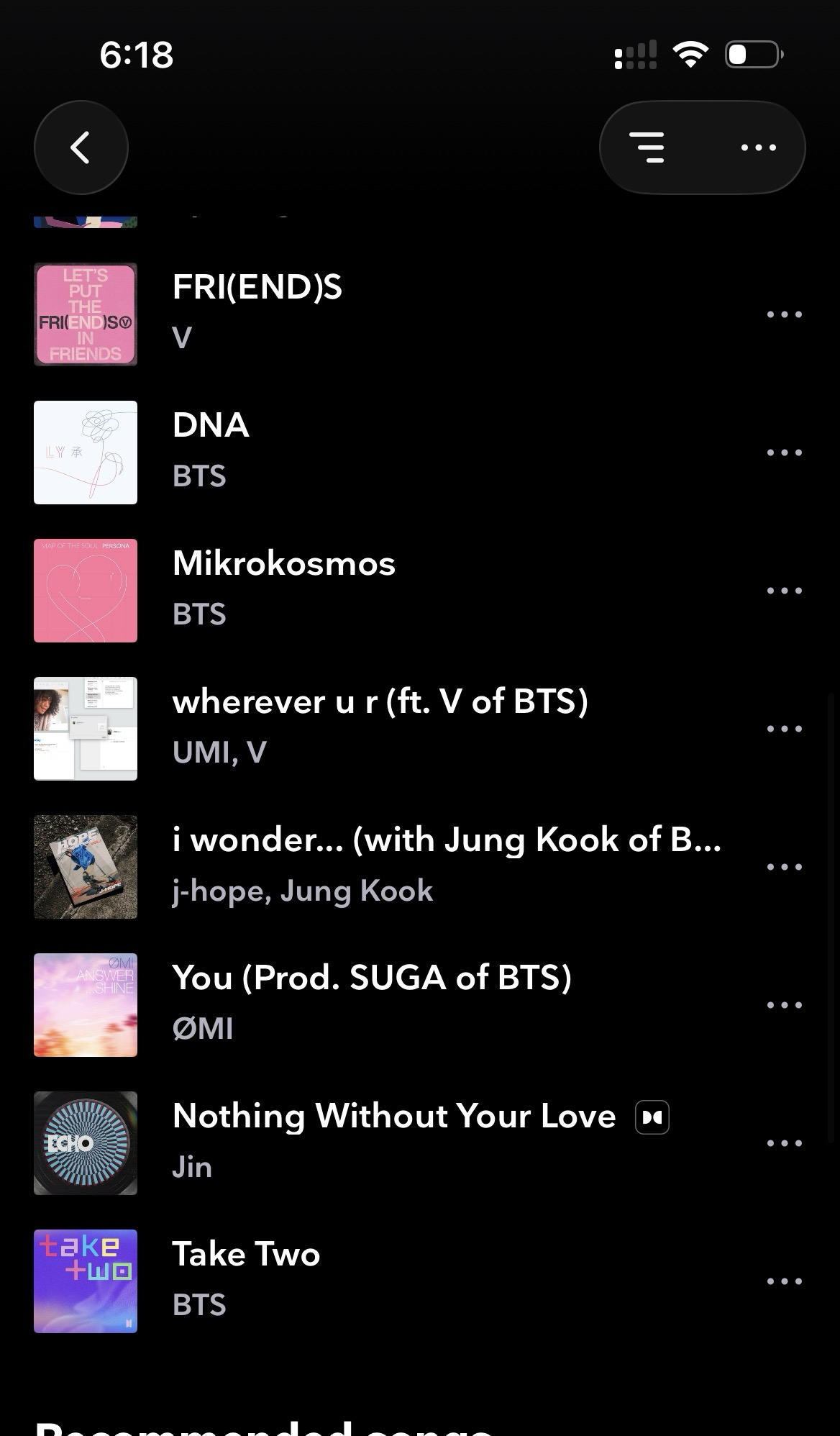The height and width of the screenshot is (1436, 840).
Task: Open the options menu for You by ØMI
Action: pos(784,1005)
